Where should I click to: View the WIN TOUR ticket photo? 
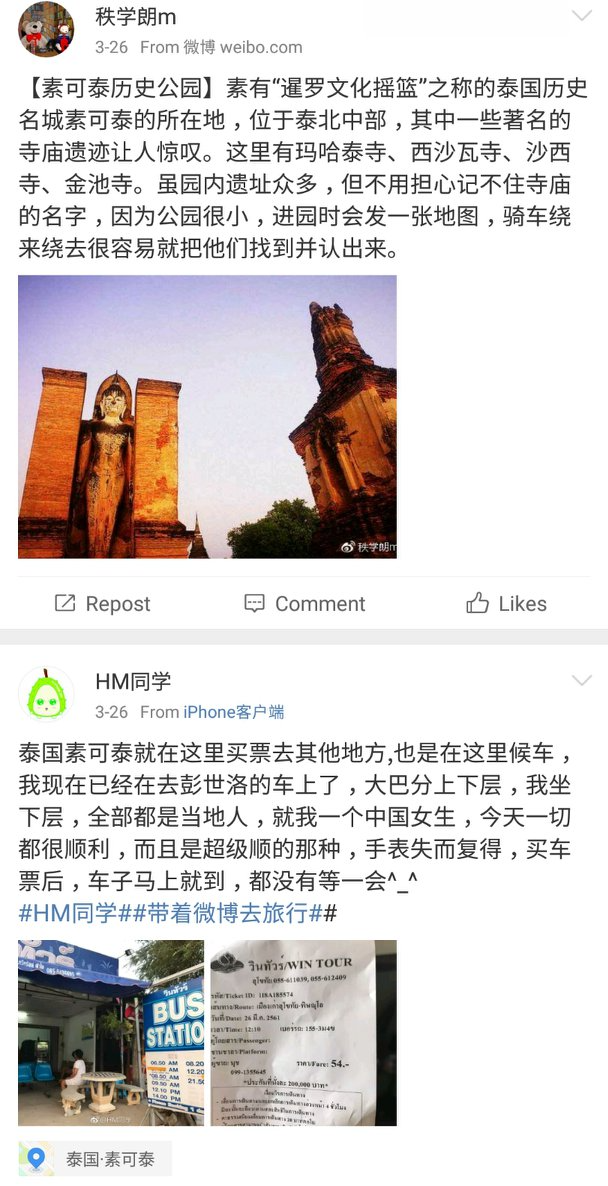[303, 1032]
